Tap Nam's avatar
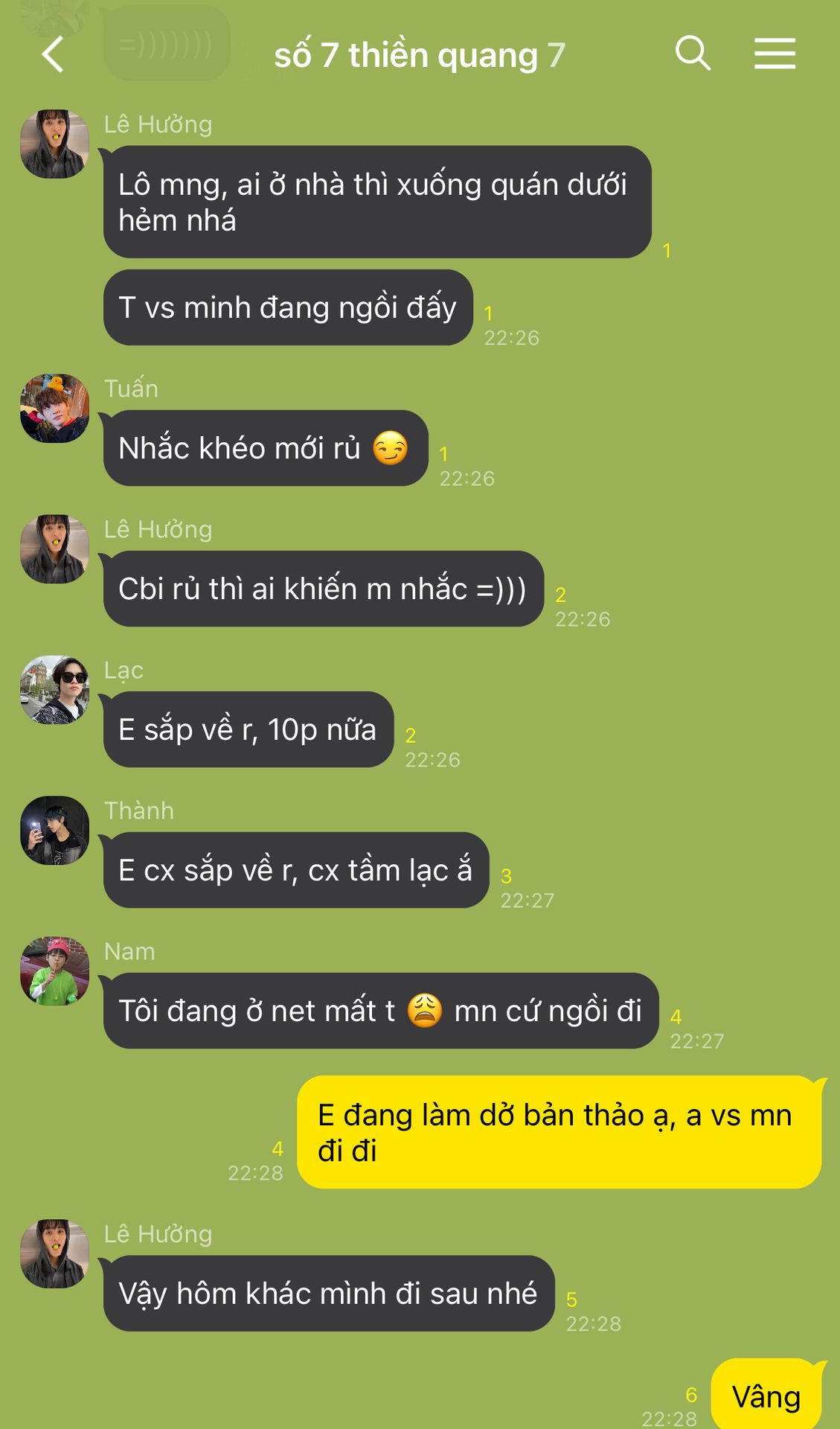 coord(54,971)
